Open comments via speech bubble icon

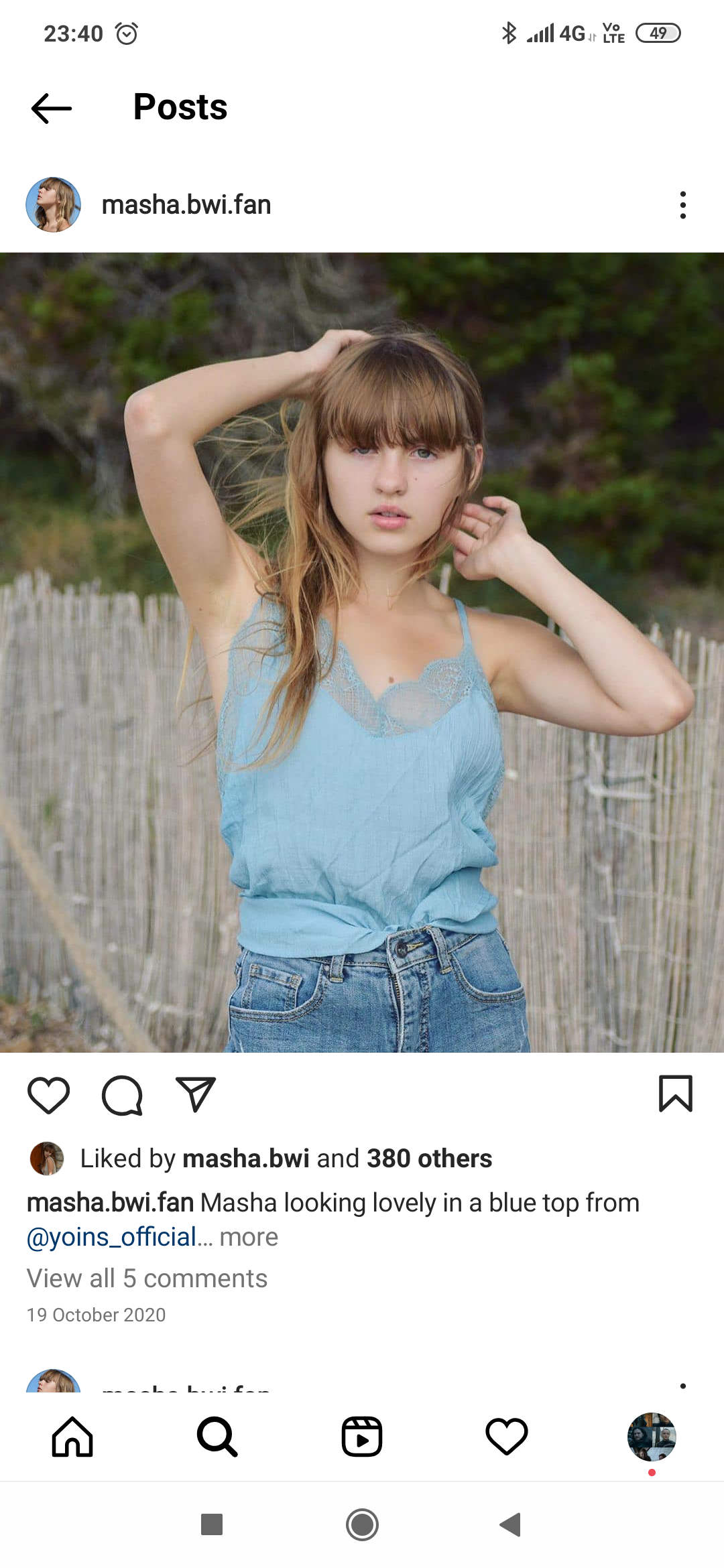122,1095
